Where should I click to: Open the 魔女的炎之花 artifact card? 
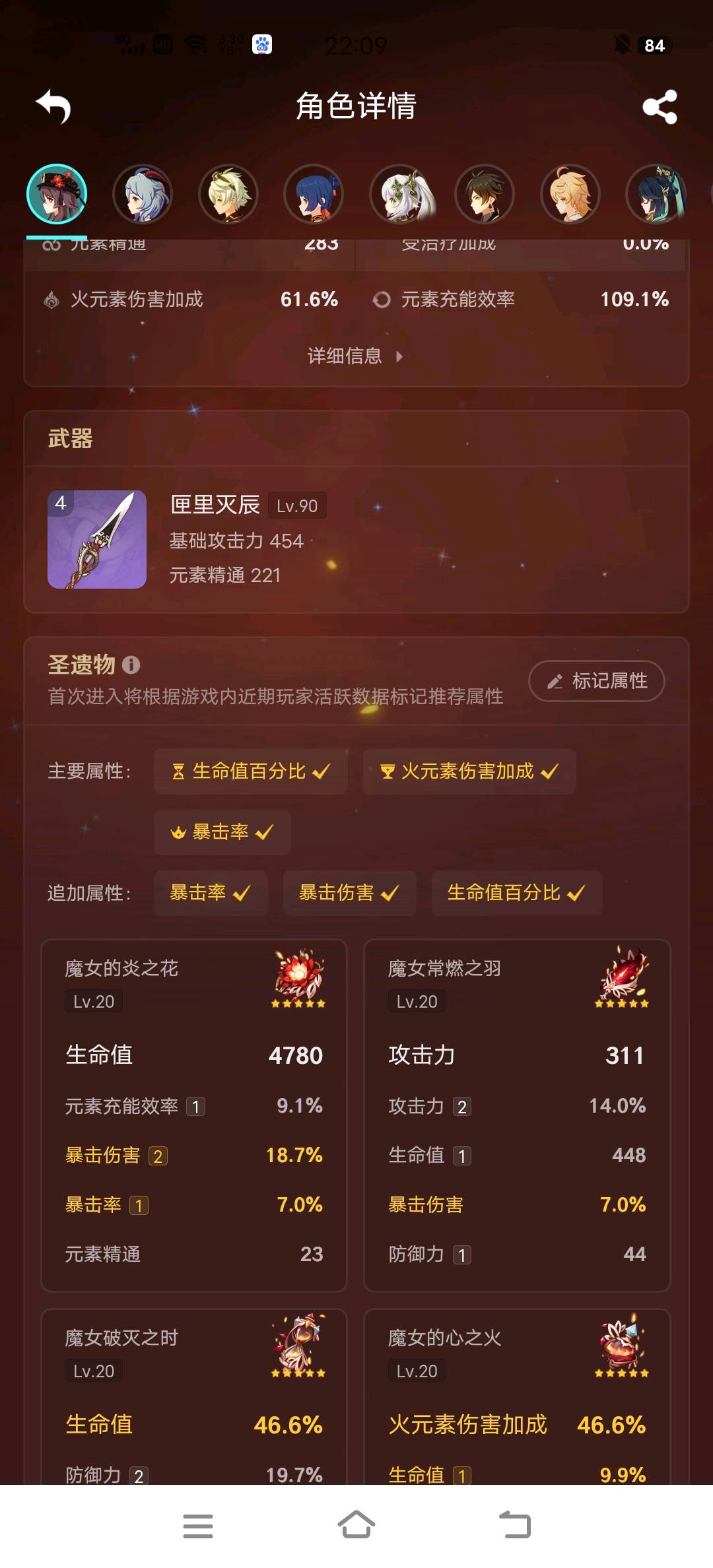194,1115
